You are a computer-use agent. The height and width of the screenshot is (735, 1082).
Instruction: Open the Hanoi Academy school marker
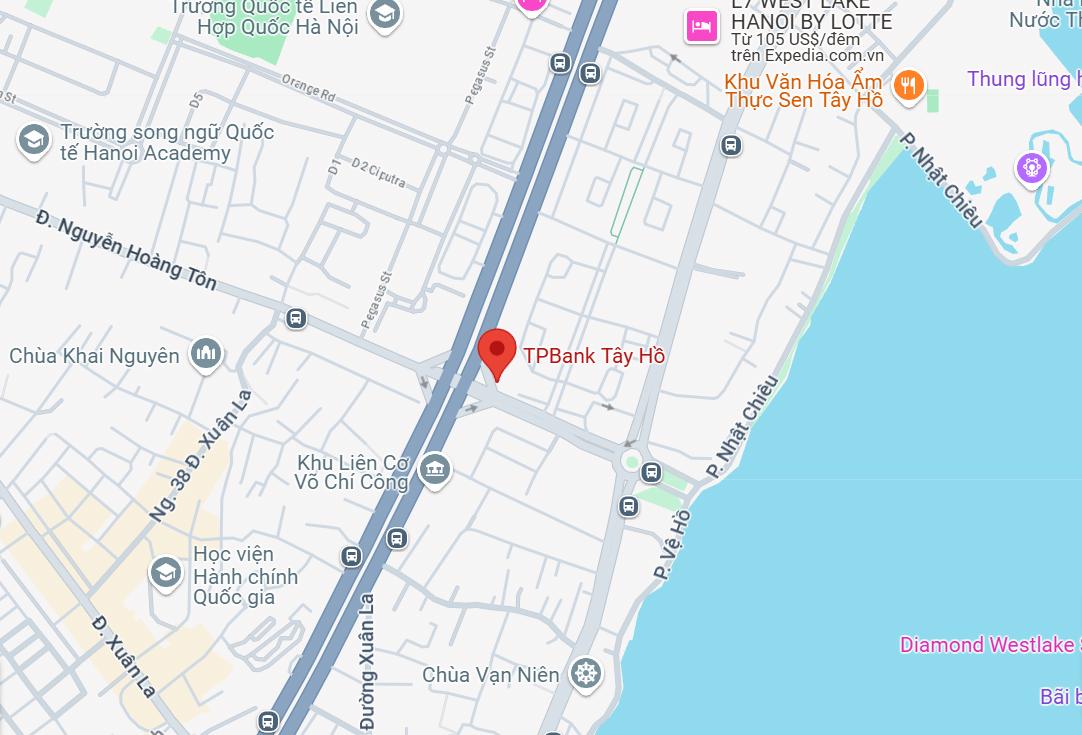[x=34, y=141]
